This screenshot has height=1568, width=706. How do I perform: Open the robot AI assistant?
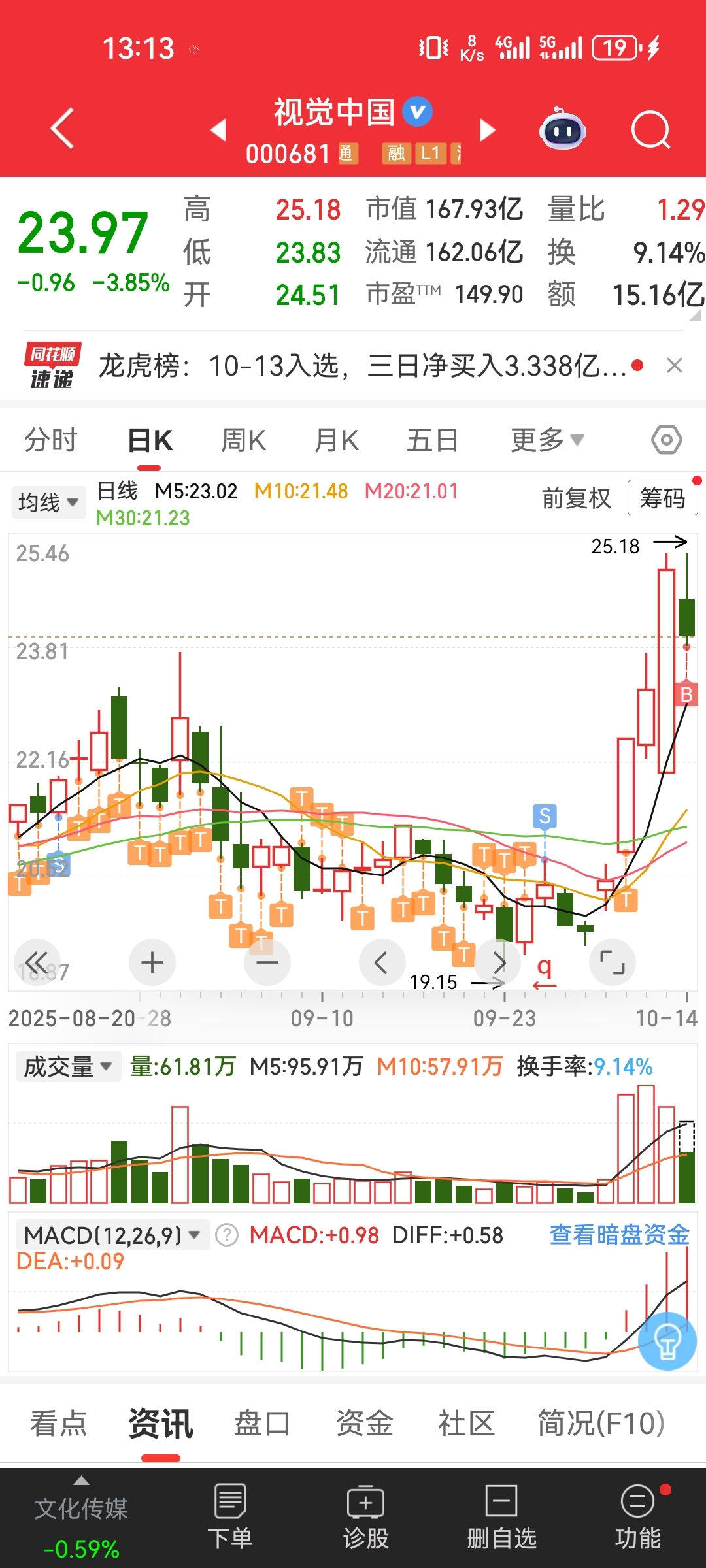(562, 129)
